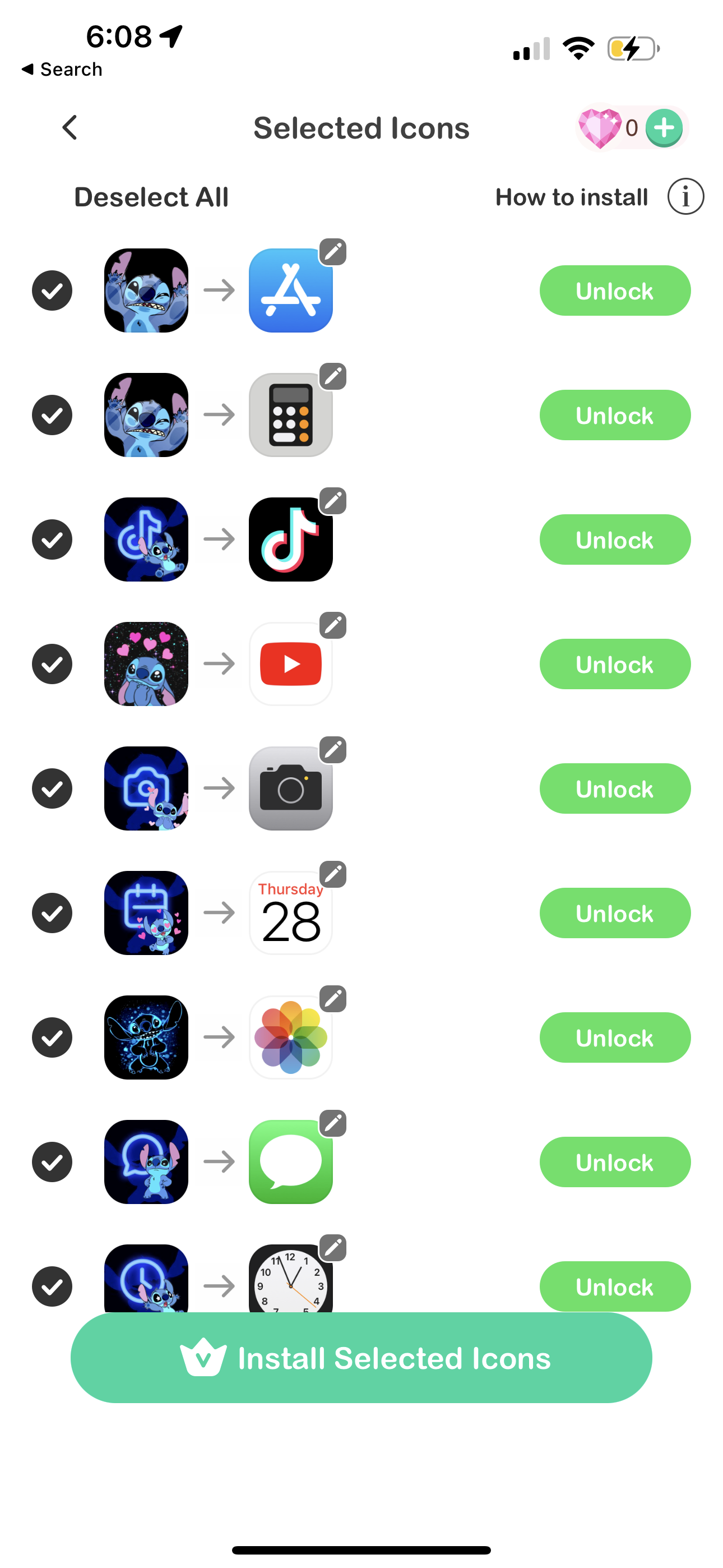Viewport: 723px width, 1568px height.
Task: Edit the App Store replacement icon
Action: click(x=332, y=252)
